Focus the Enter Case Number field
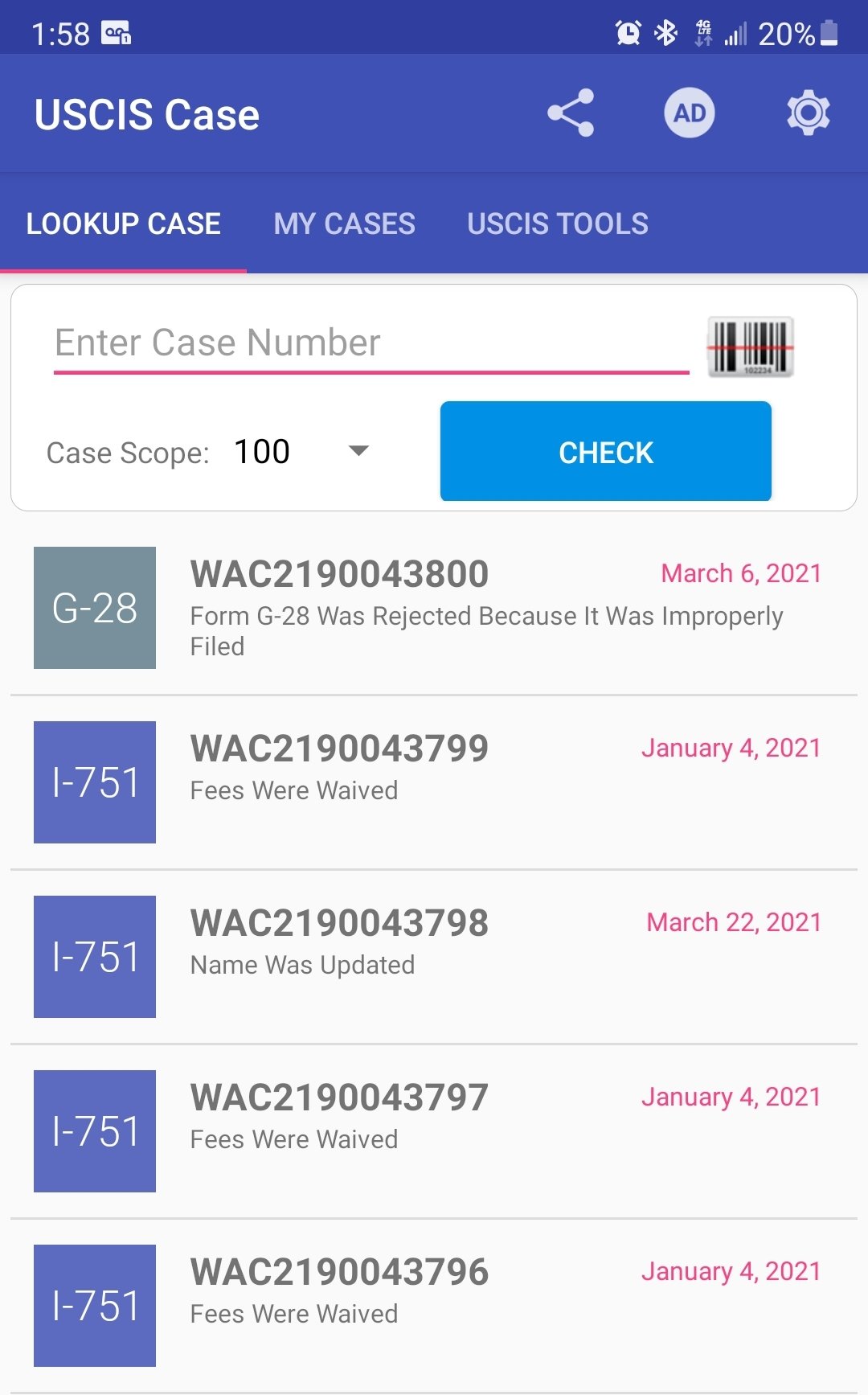This screenshot has height=1395, width=868. 371,344
